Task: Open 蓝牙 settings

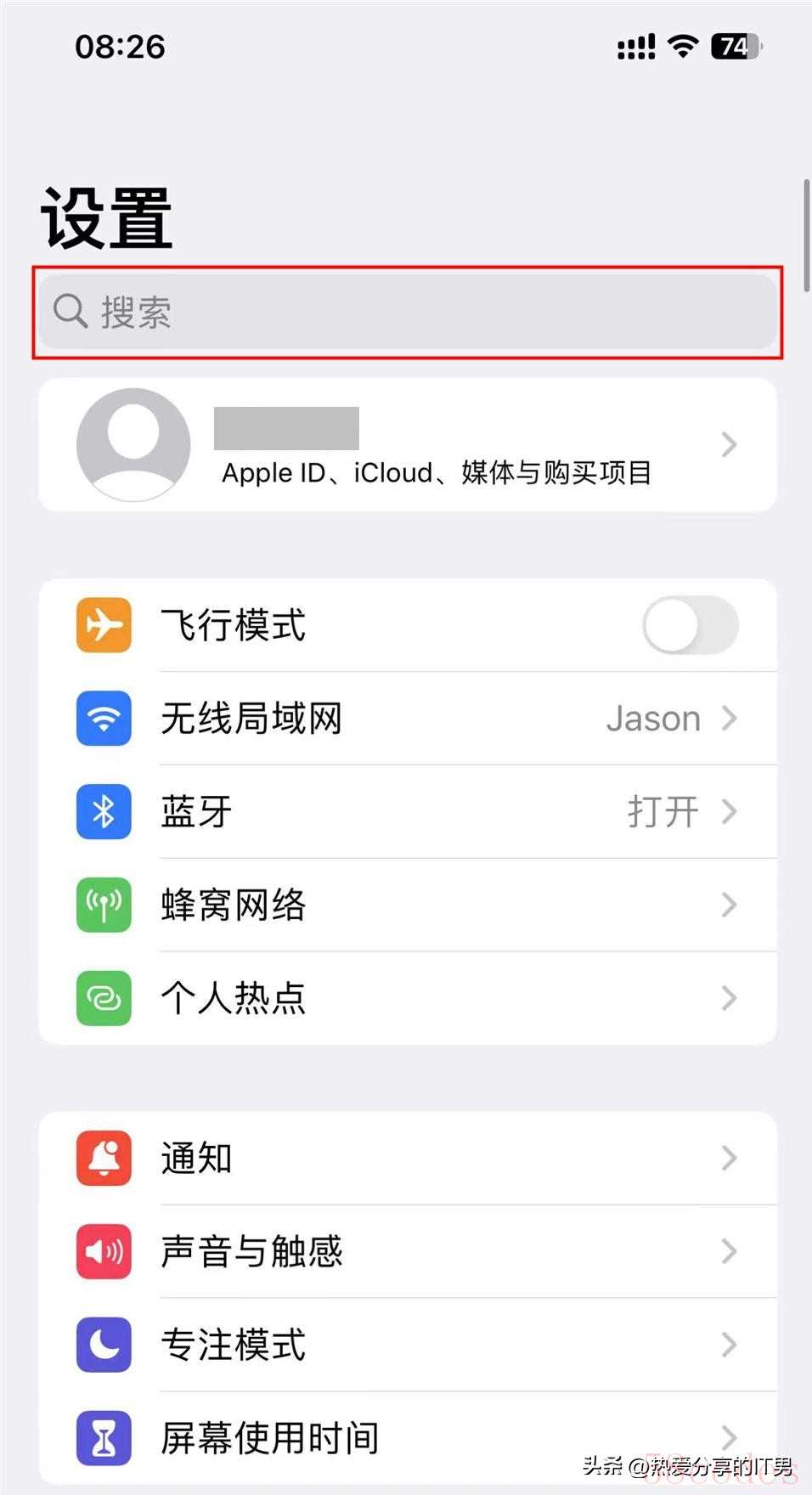Action: pos(408,812)
